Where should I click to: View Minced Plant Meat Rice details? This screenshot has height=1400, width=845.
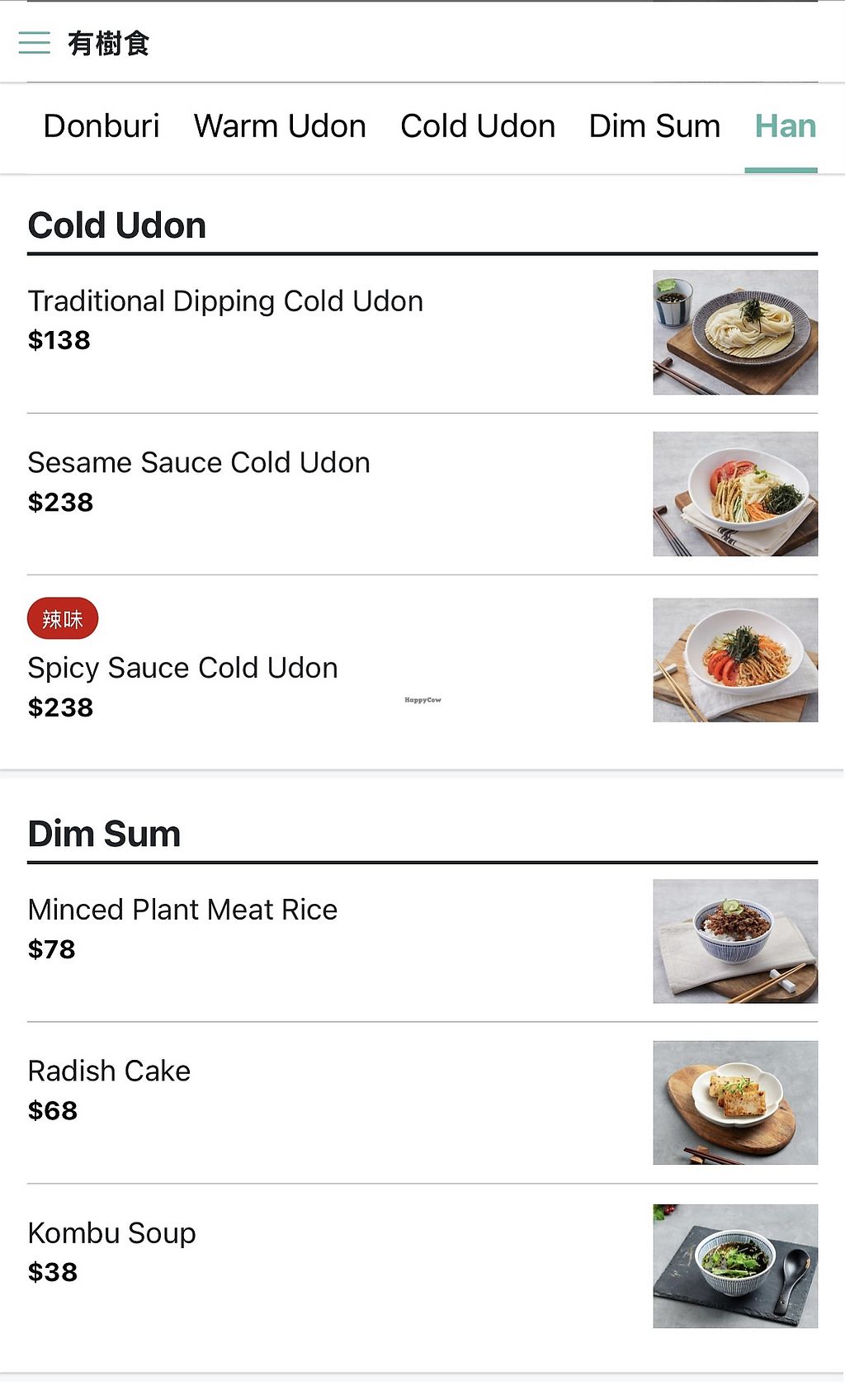pos(422,942)
